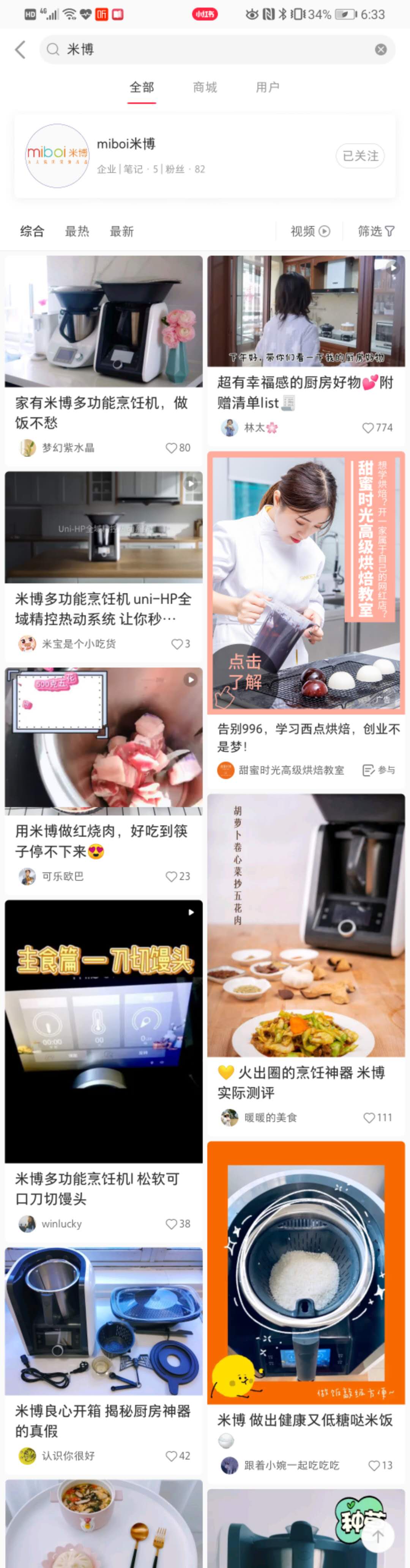Sort results by 最热

coord(77,231)
